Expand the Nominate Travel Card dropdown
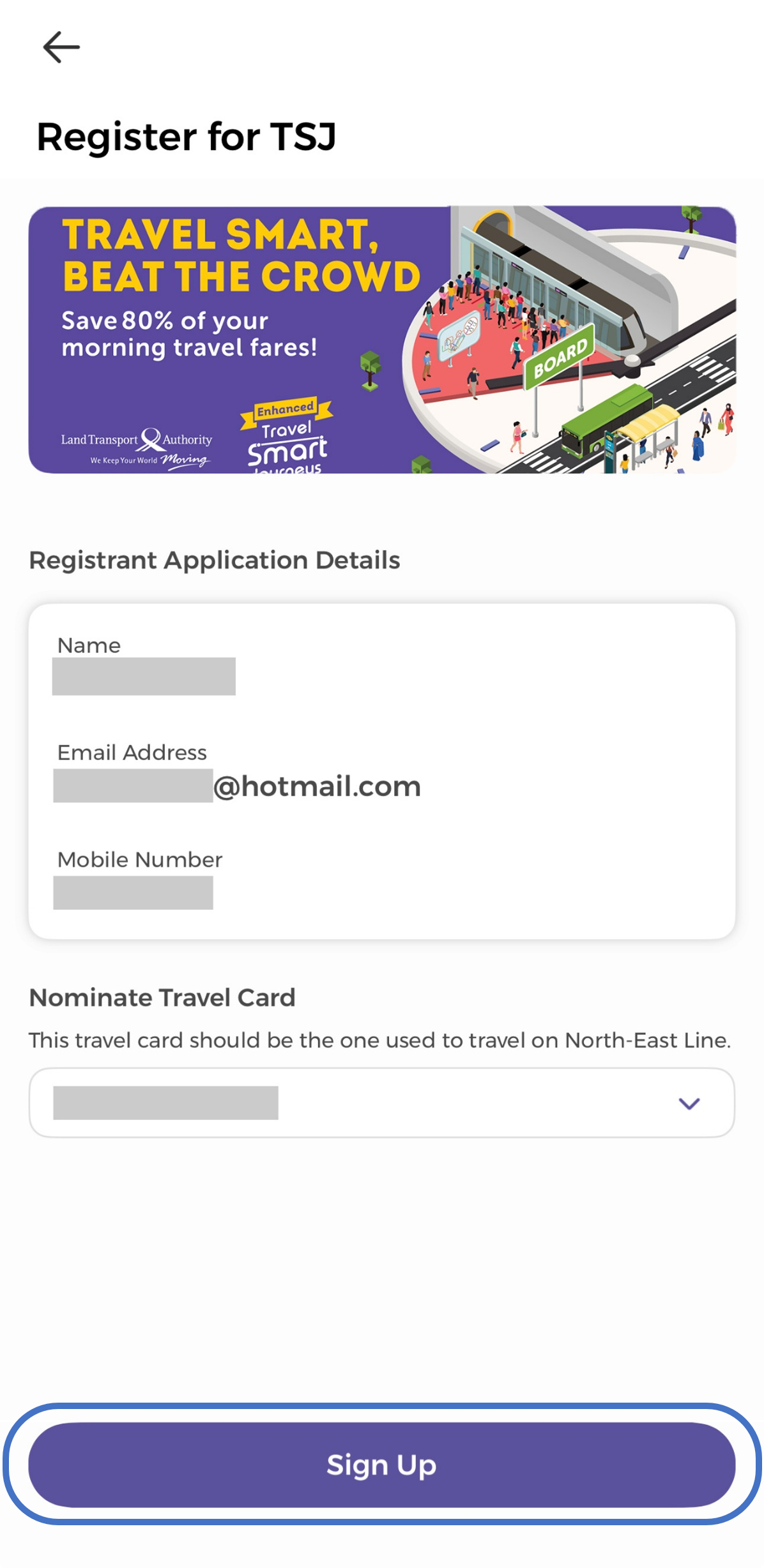 click(689, 1103)
